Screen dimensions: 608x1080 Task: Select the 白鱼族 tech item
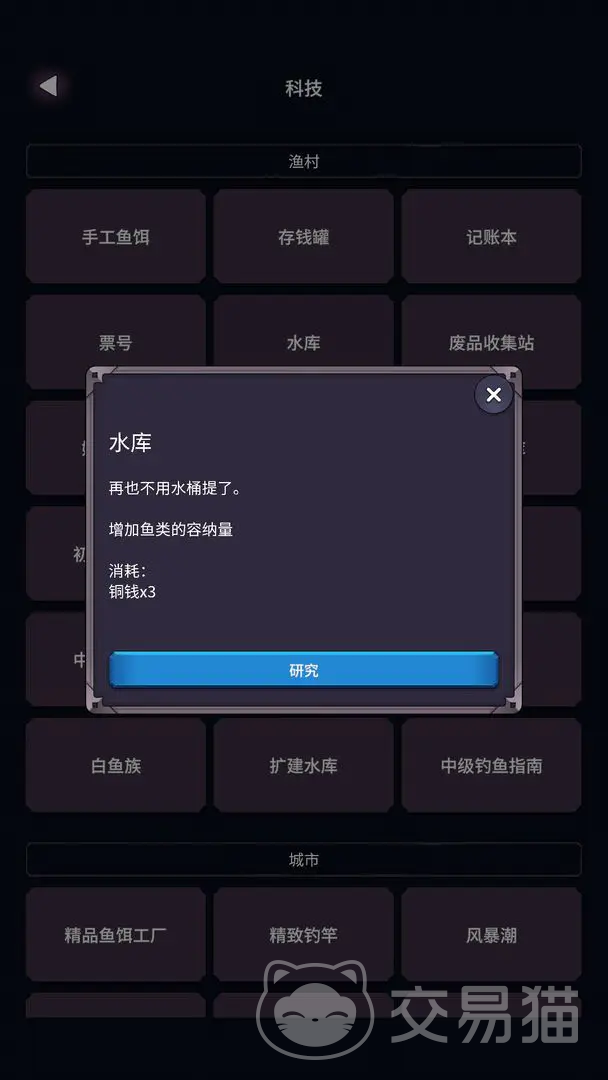[x=116, y=765]
